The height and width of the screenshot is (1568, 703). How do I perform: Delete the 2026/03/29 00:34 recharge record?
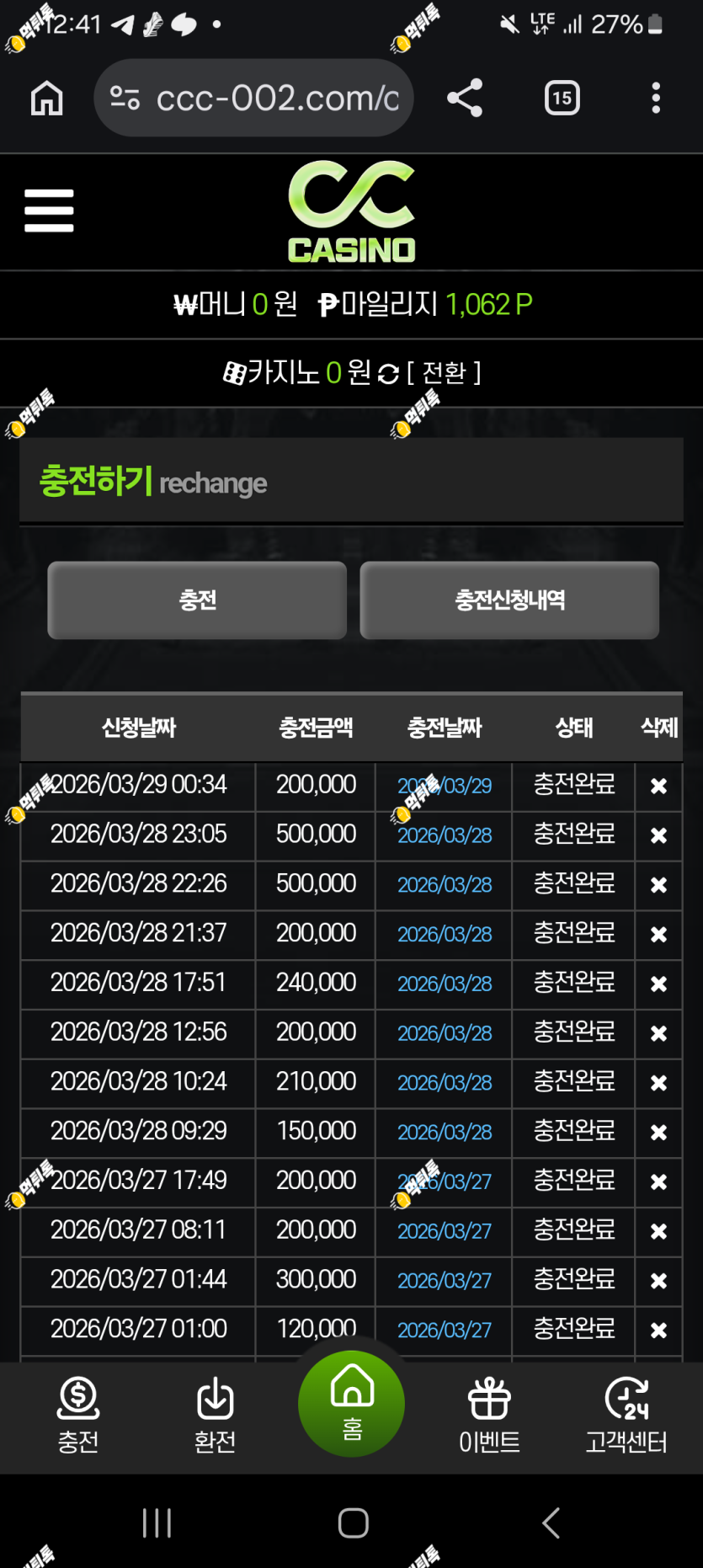click(x=658, y=786)
